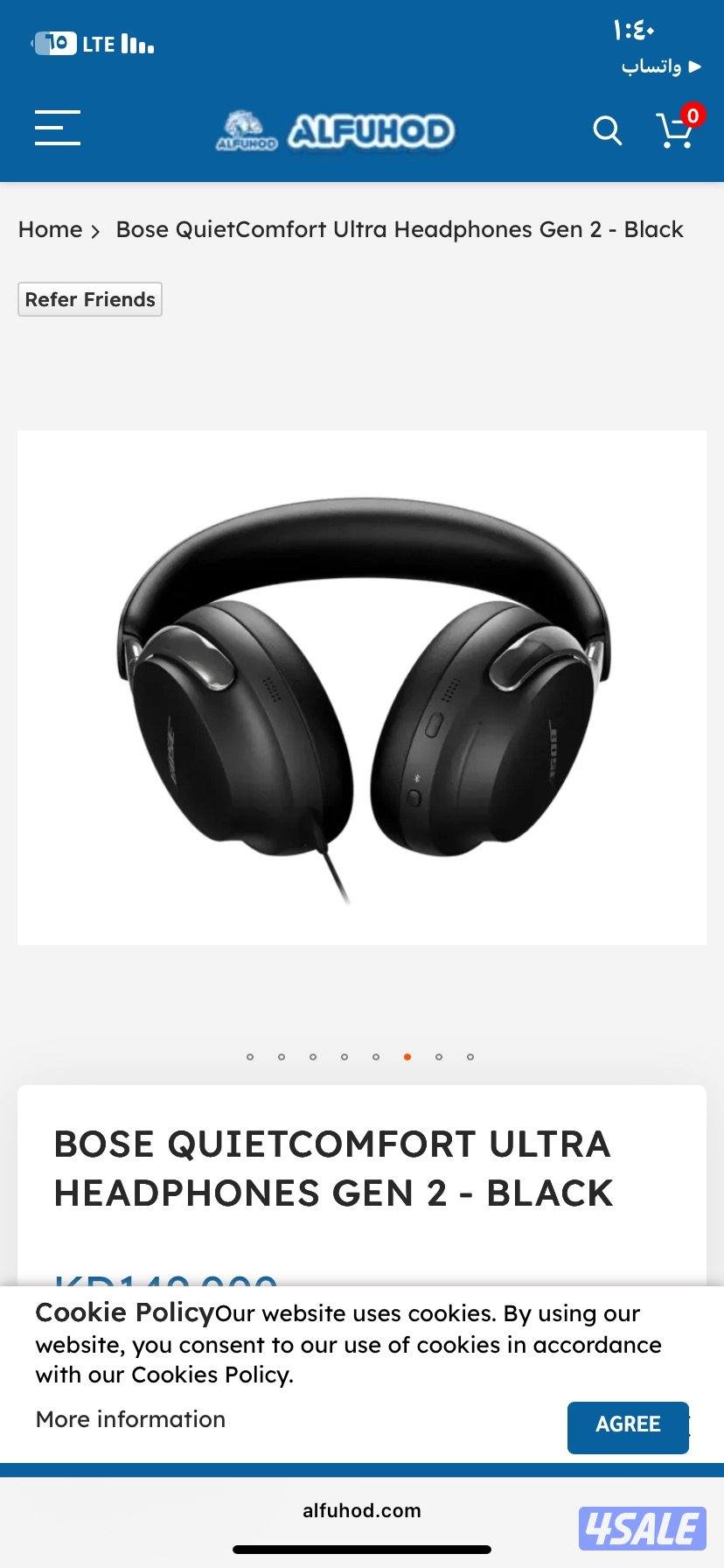This screenshot has width=724, height=1568.
Task: Open the search magnifier icon
Action: pyautogui.click(x=607, y=130)
